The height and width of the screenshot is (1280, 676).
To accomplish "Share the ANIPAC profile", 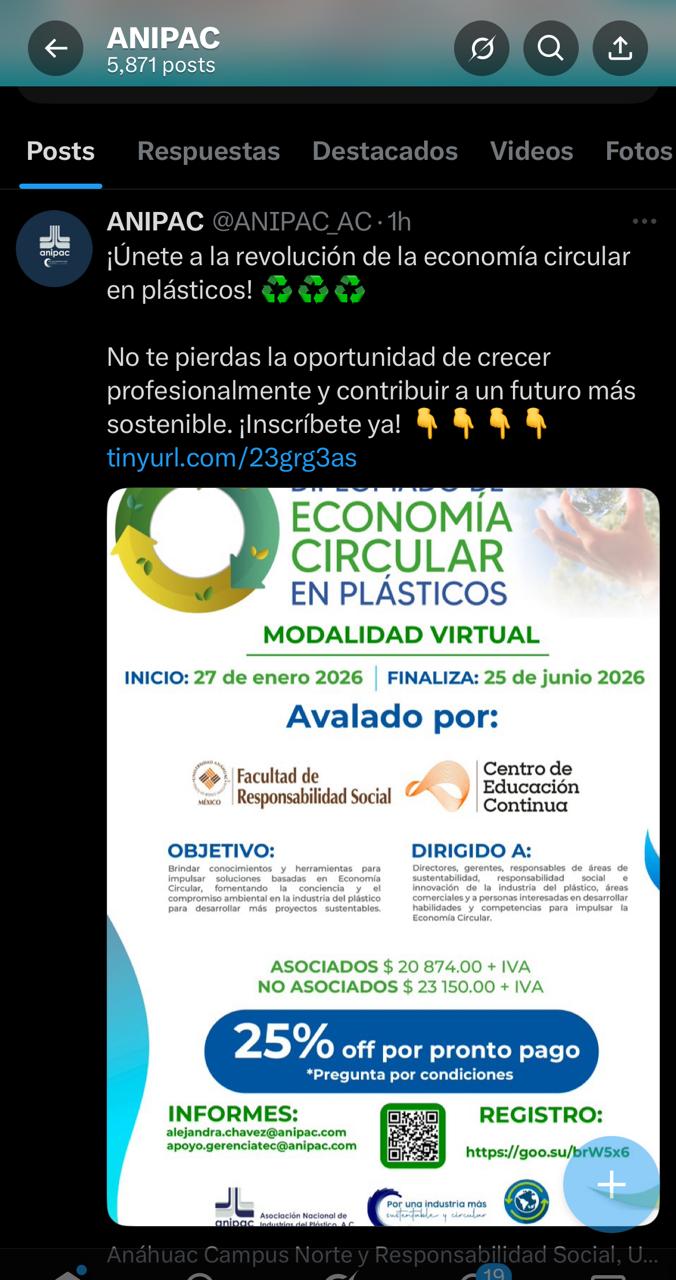I will (620, 48).
